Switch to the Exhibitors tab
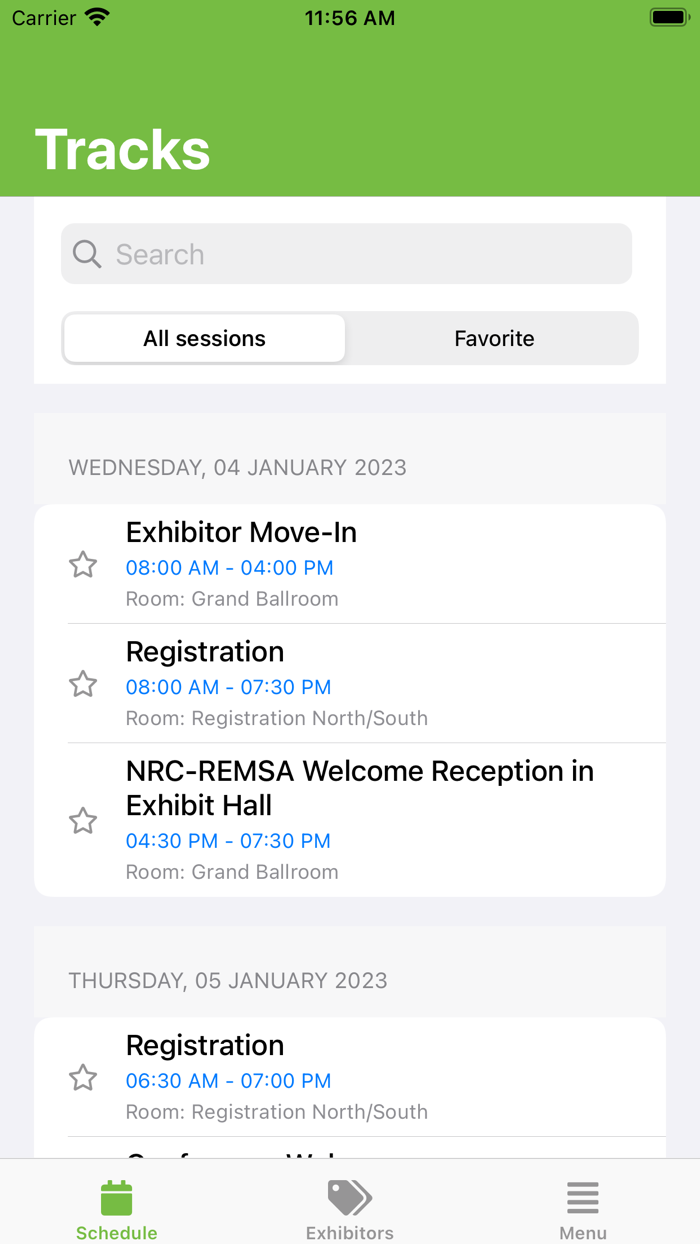Screen dimensions: 700x1244 pos(350,1210)
